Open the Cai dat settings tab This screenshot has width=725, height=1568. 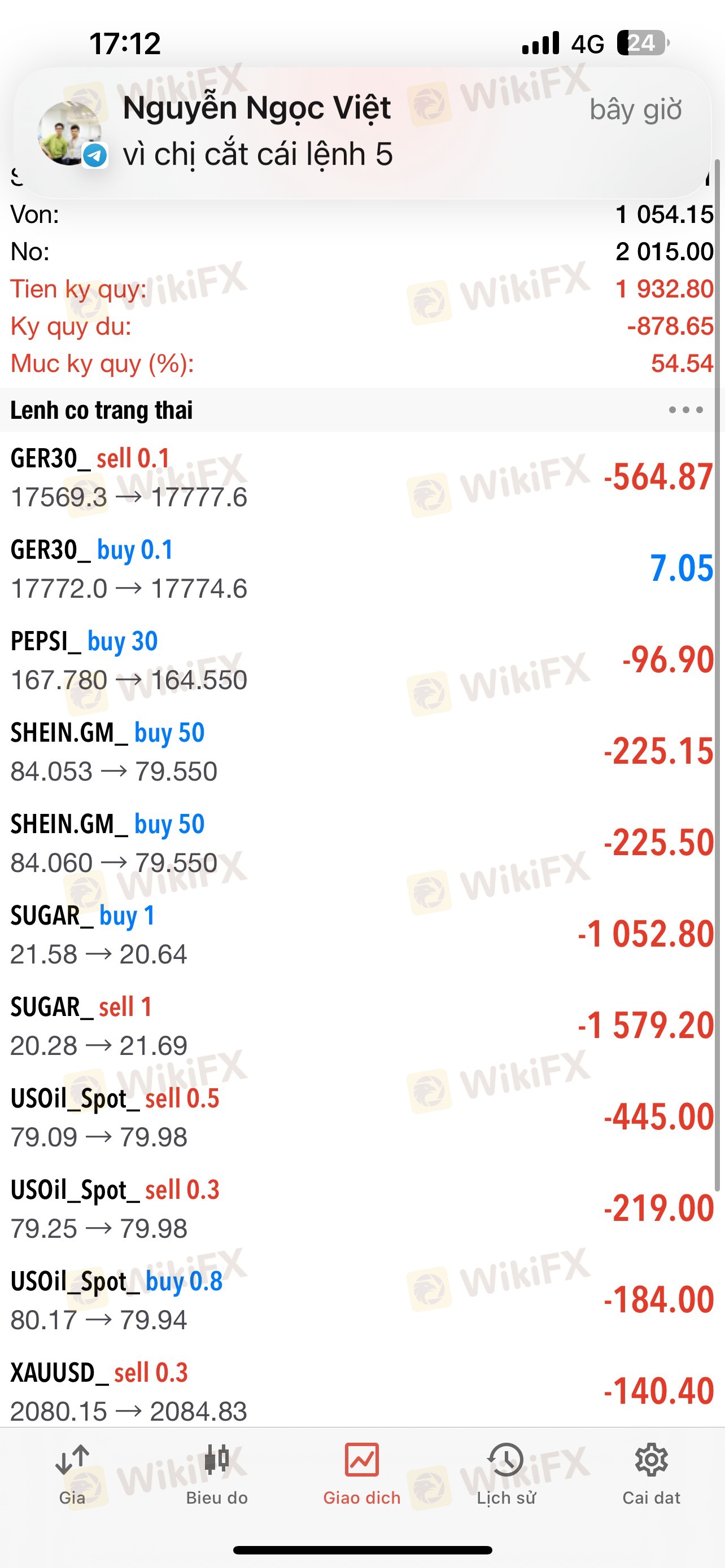tap(650, 1474)
